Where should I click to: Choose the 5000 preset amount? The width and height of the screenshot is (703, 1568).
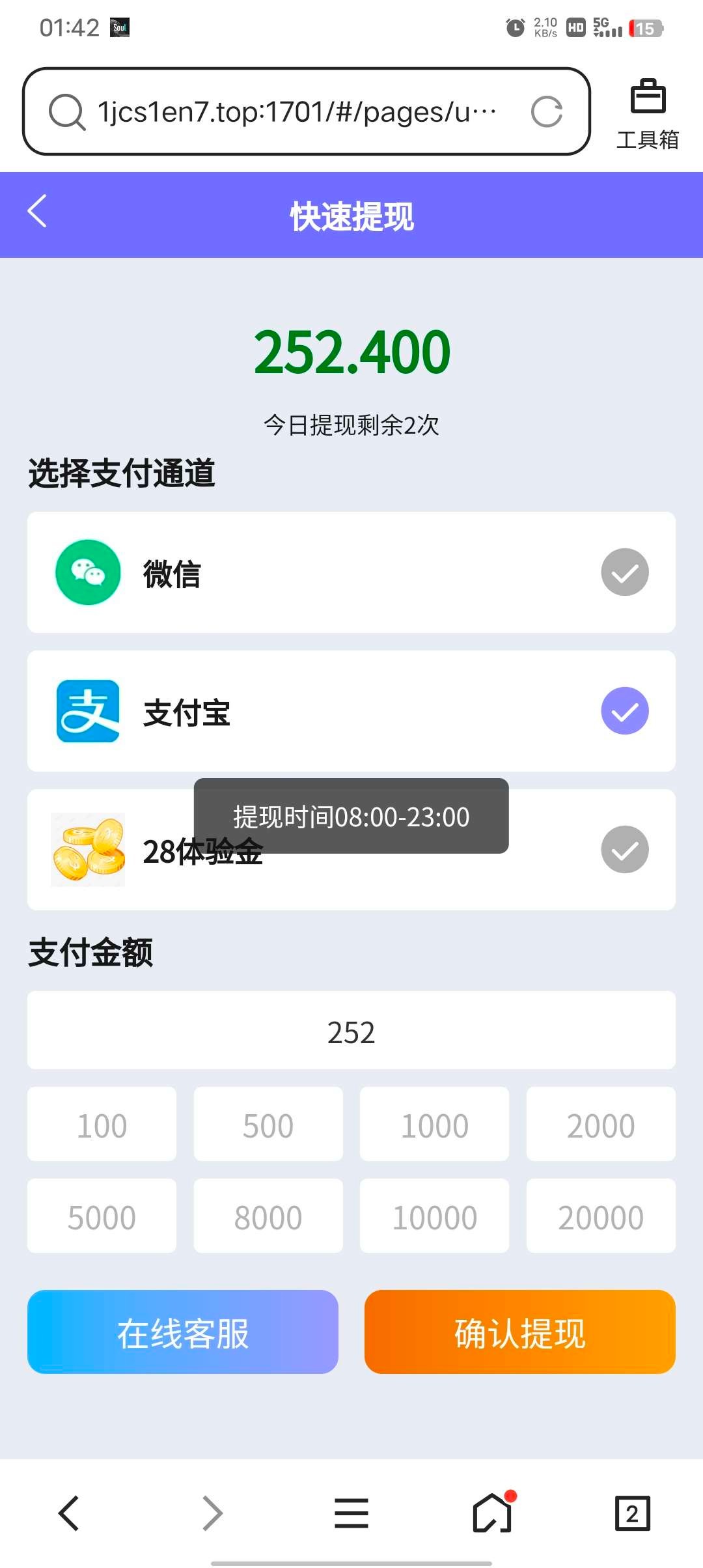point(102,1216)
